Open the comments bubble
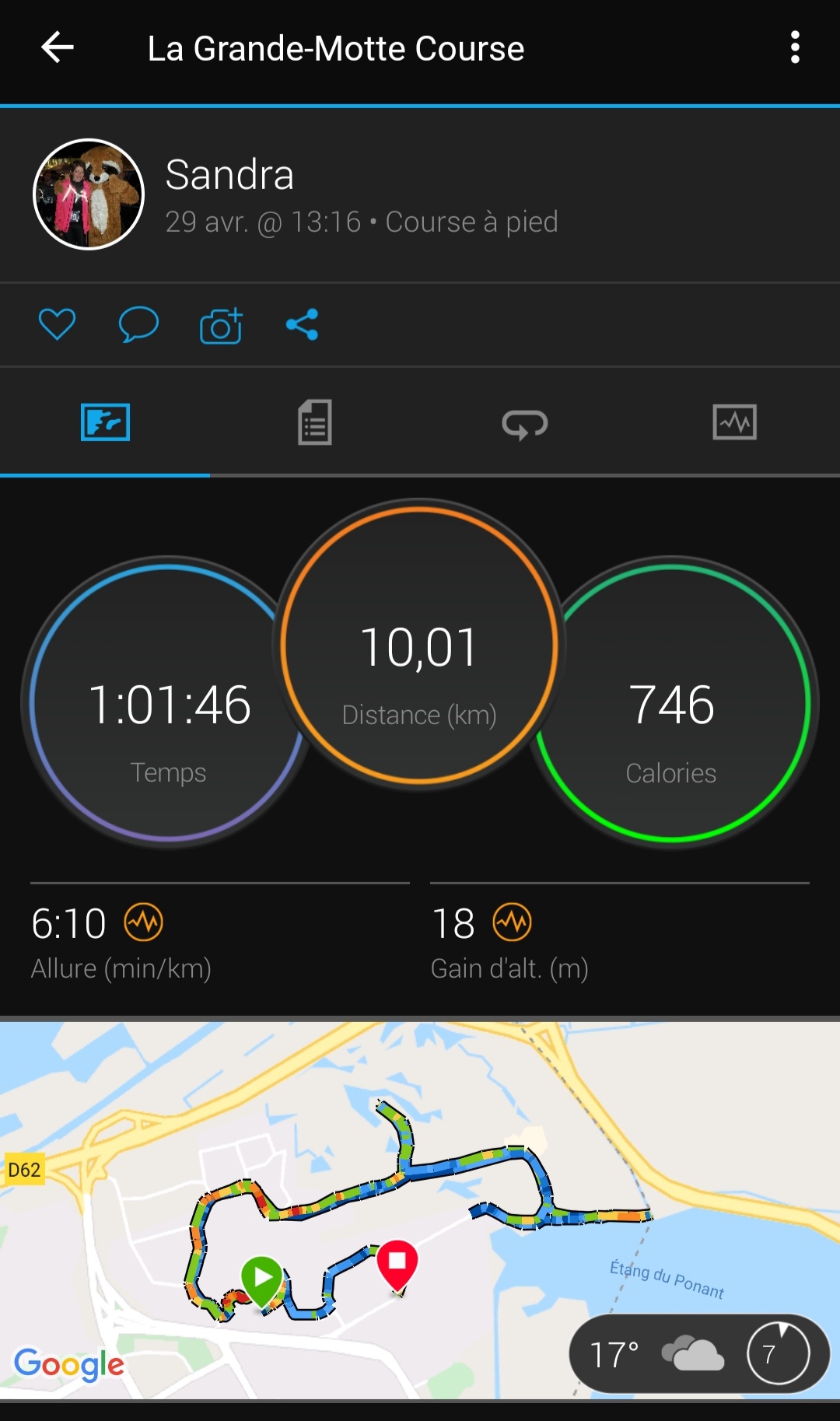The width and height of the screenshot is (840, 1421). point(138,324)
